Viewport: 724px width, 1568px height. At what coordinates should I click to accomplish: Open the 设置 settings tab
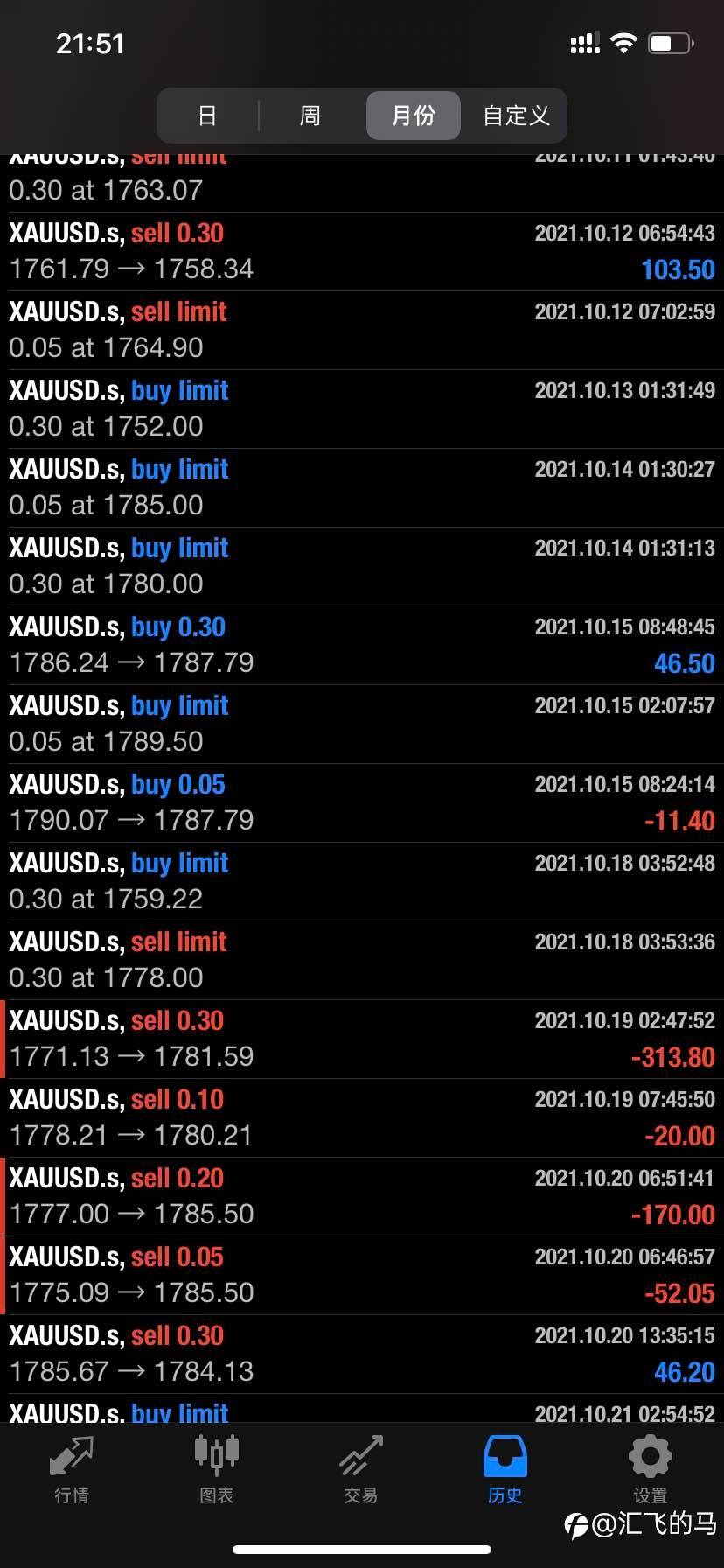coord(650,1469)
